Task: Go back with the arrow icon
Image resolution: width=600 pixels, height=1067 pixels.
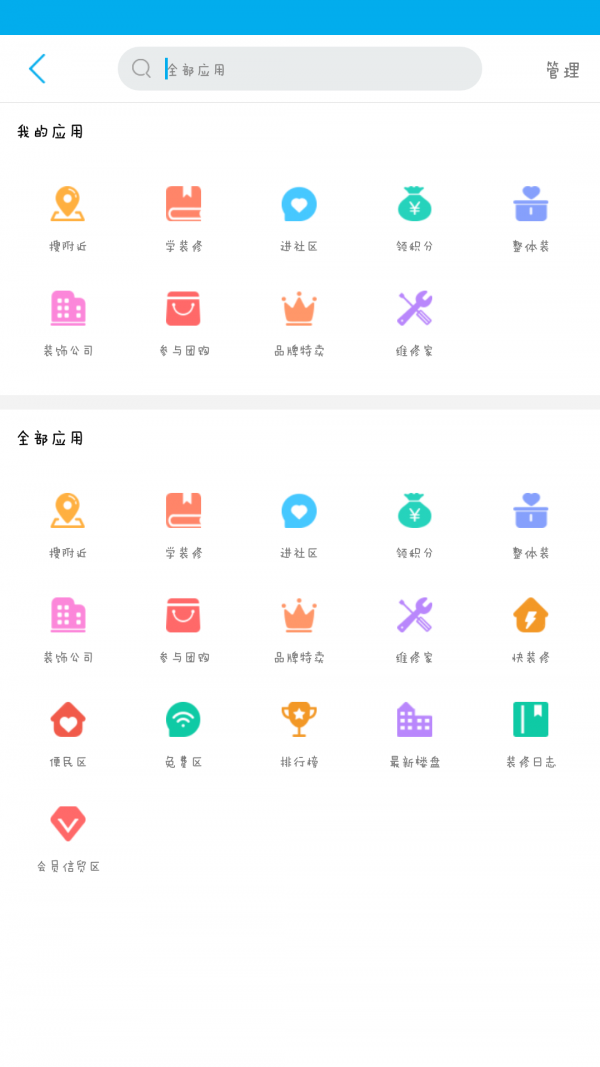Action: tap(37, 69)
